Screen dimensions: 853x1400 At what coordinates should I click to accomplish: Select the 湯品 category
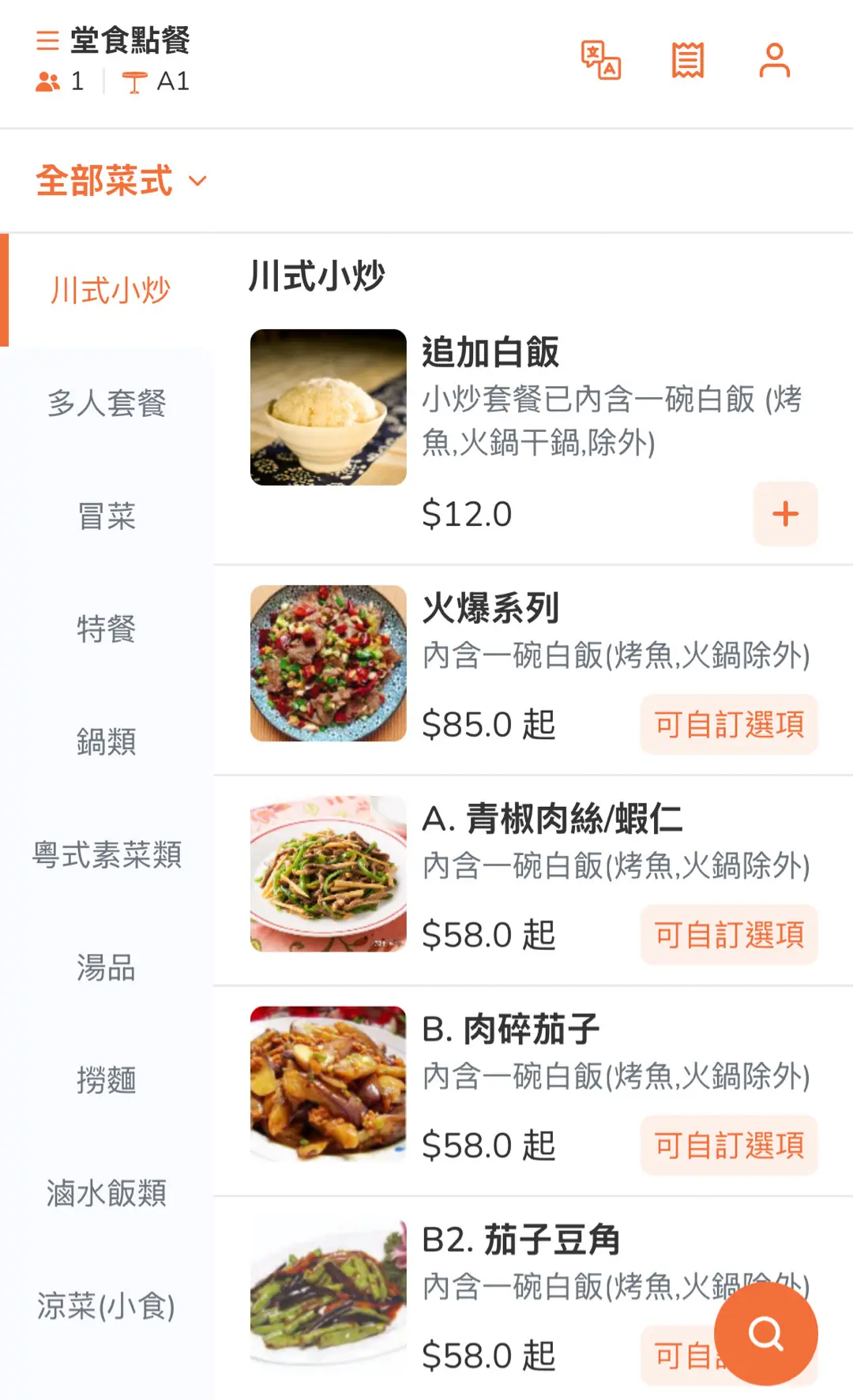(107, 968)
